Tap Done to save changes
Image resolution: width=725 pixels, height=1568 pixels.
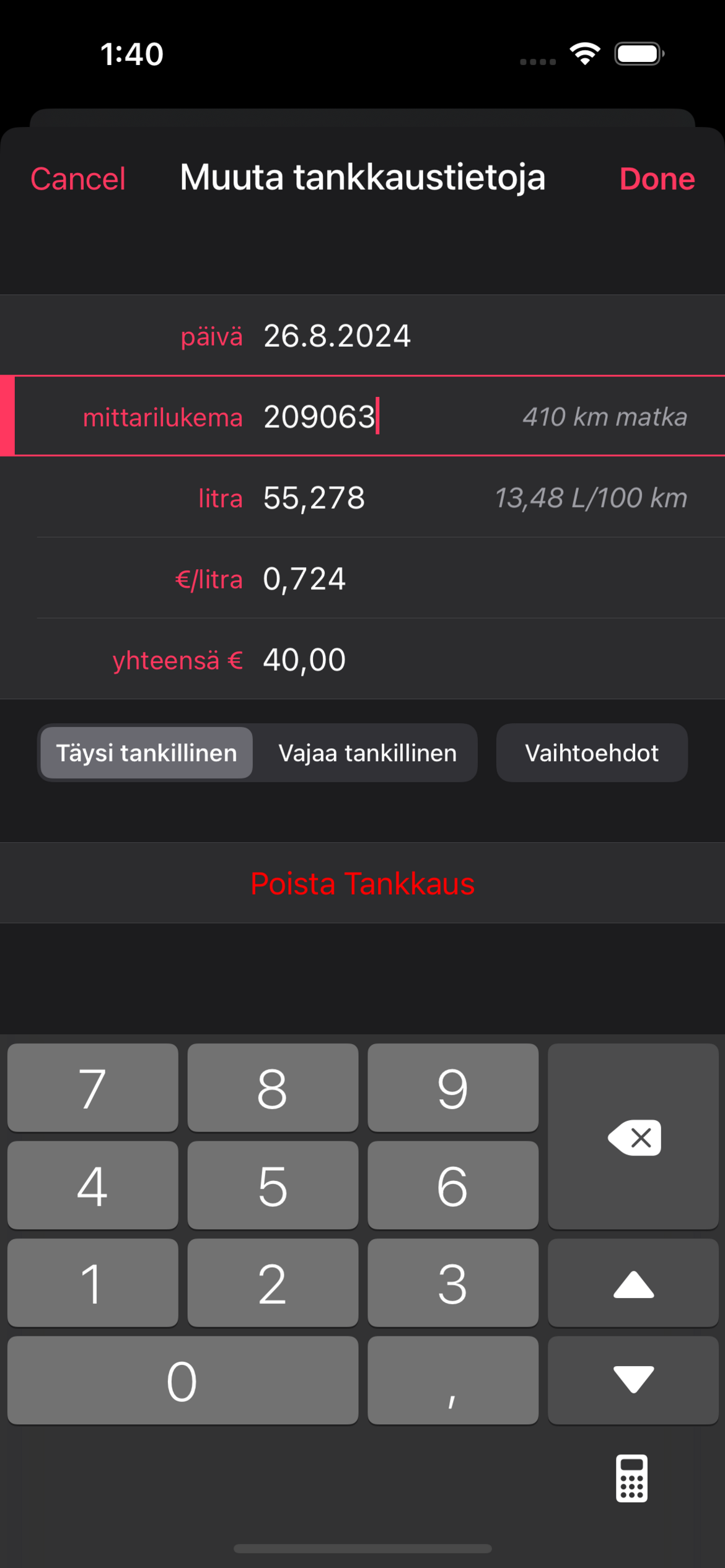(x=657, y=179)
